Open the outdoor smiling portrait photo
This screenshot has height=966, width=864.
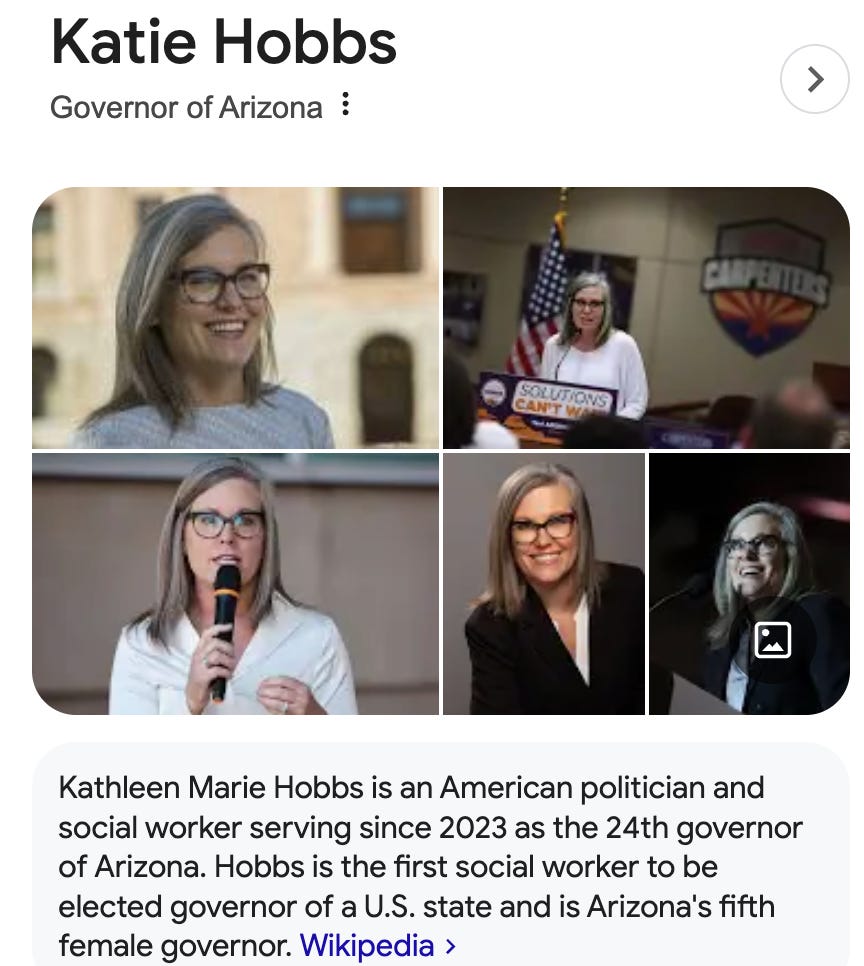click(x=235, y=317)
